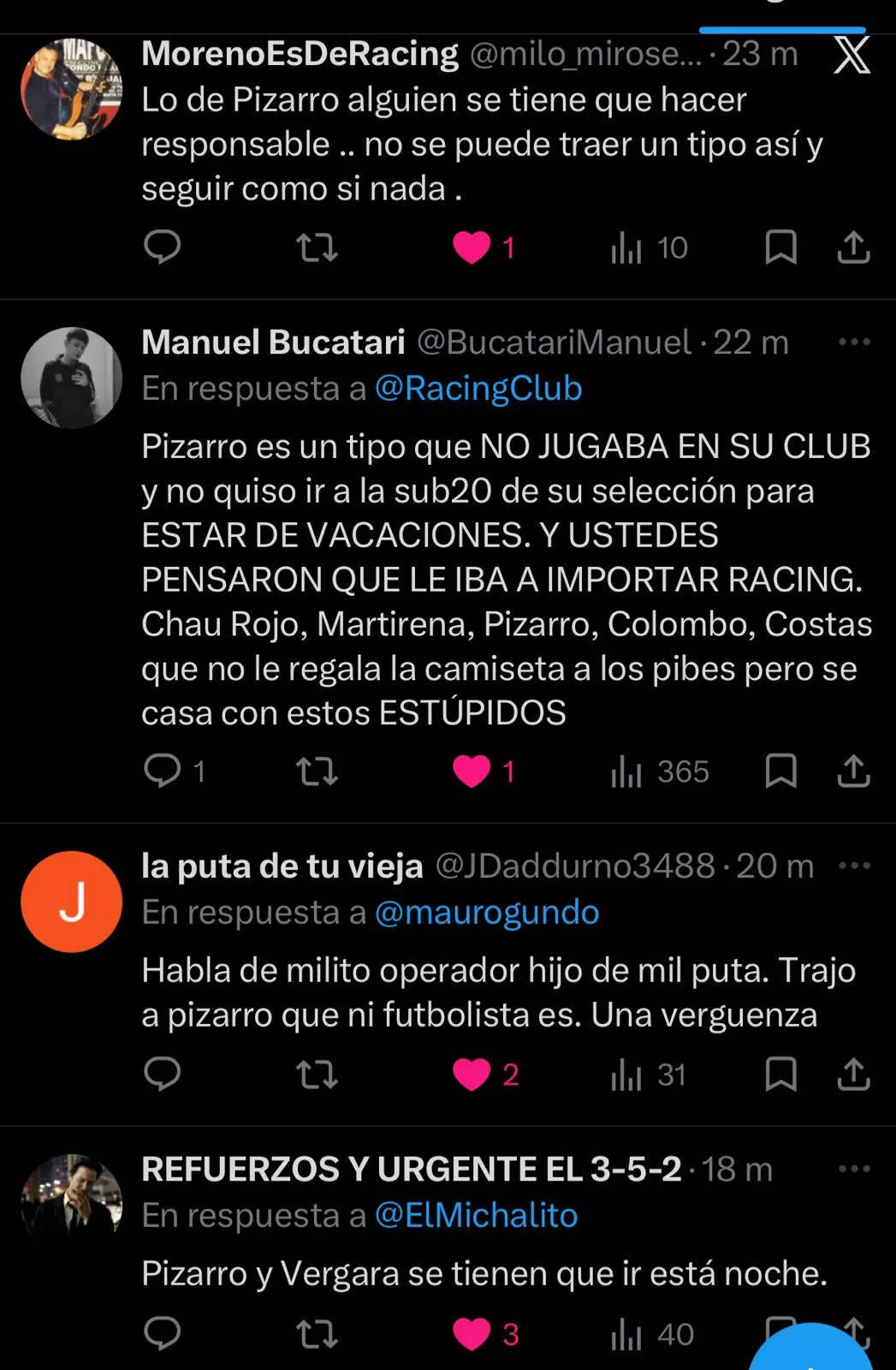Reply to MorenoEsDeRacing's tweet
896x1370 pixels.
pyautogui.click(x=162, y=247)
